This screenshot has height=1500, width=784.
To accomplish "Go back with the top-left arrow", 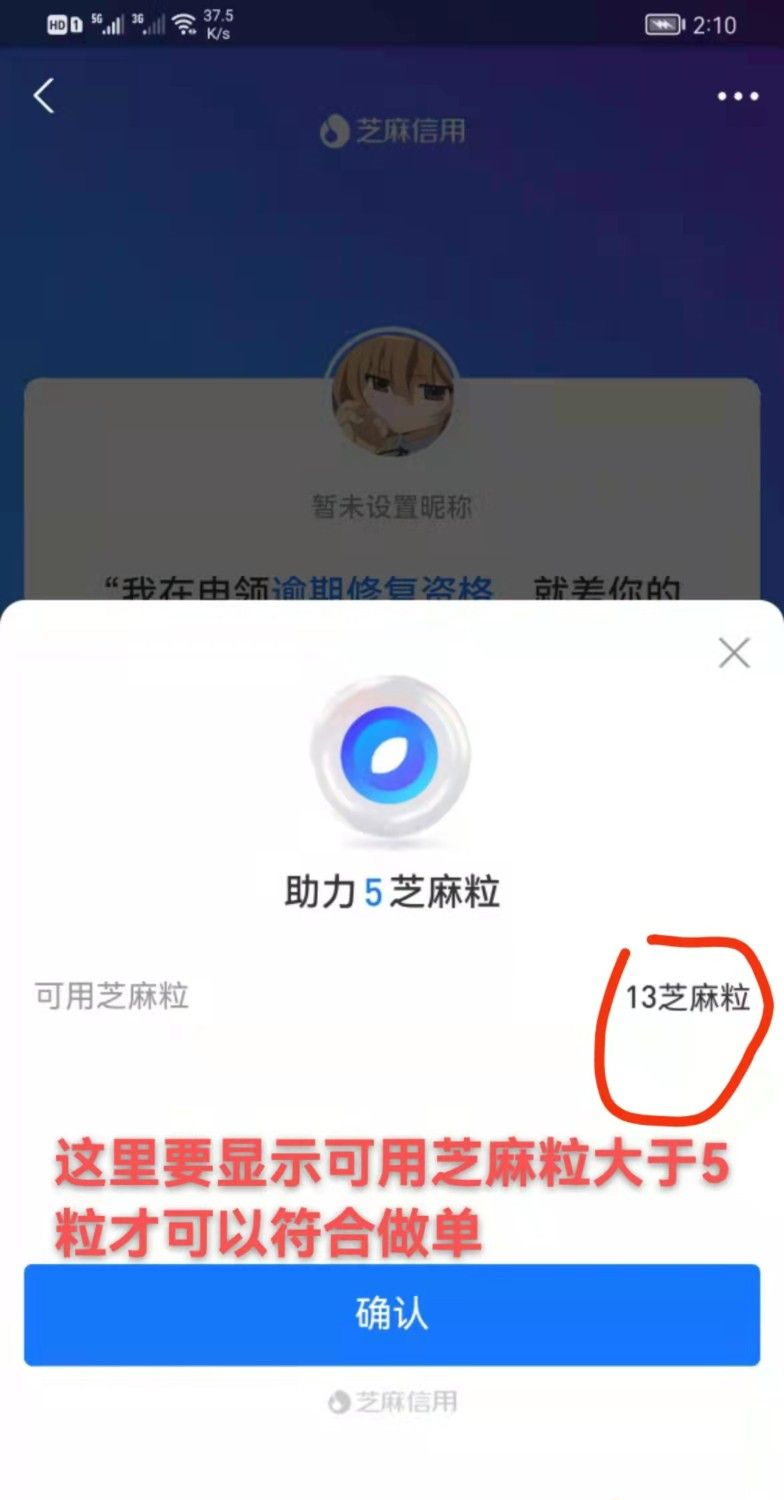I will pyautogui.click(x=44, y=97).
